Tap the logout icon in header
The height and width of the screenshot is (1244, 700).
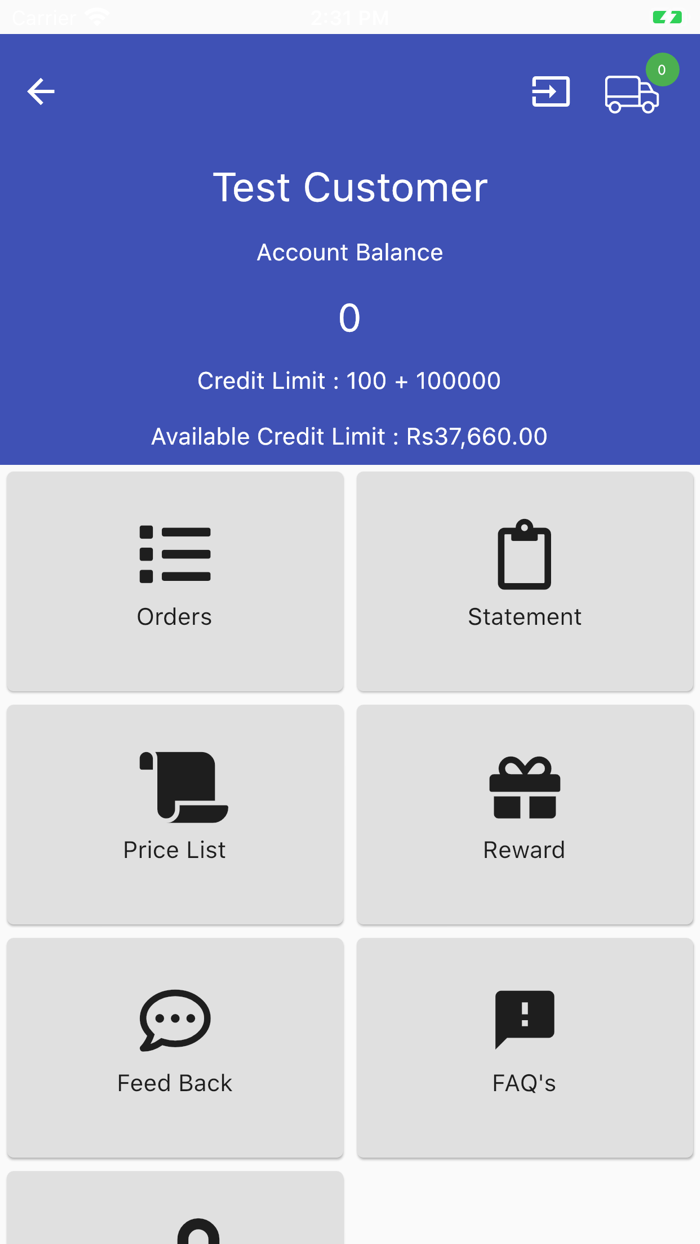550,92
